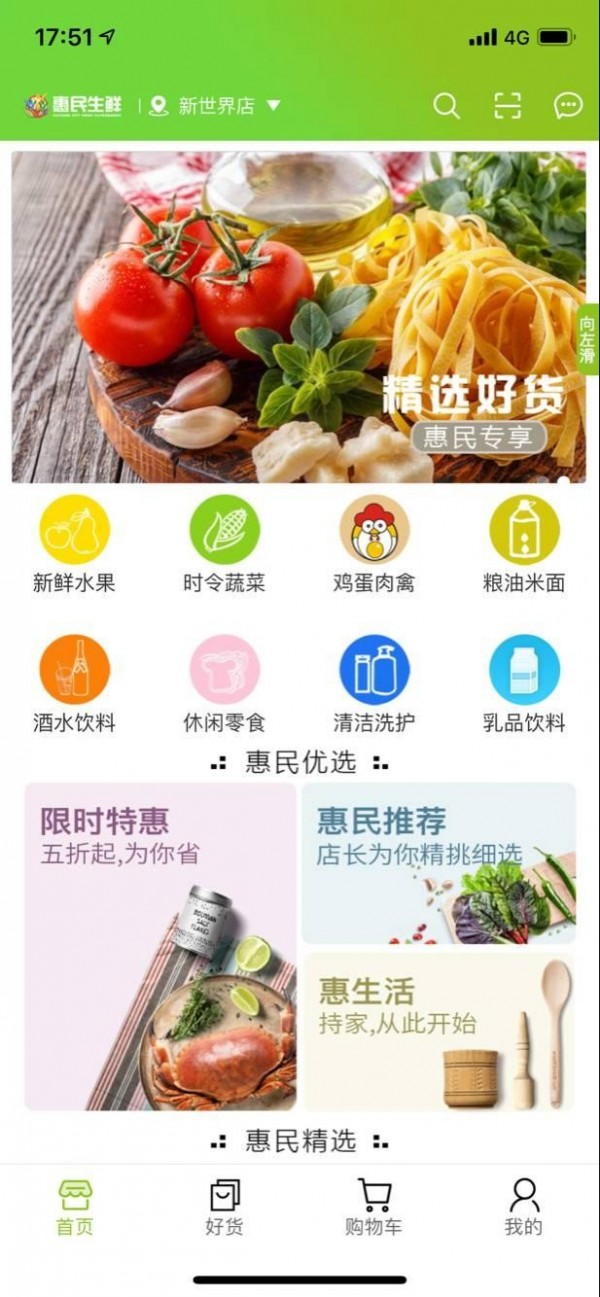
Task: Go to the 我的 profile tab
Action: tap(524, 1207)
